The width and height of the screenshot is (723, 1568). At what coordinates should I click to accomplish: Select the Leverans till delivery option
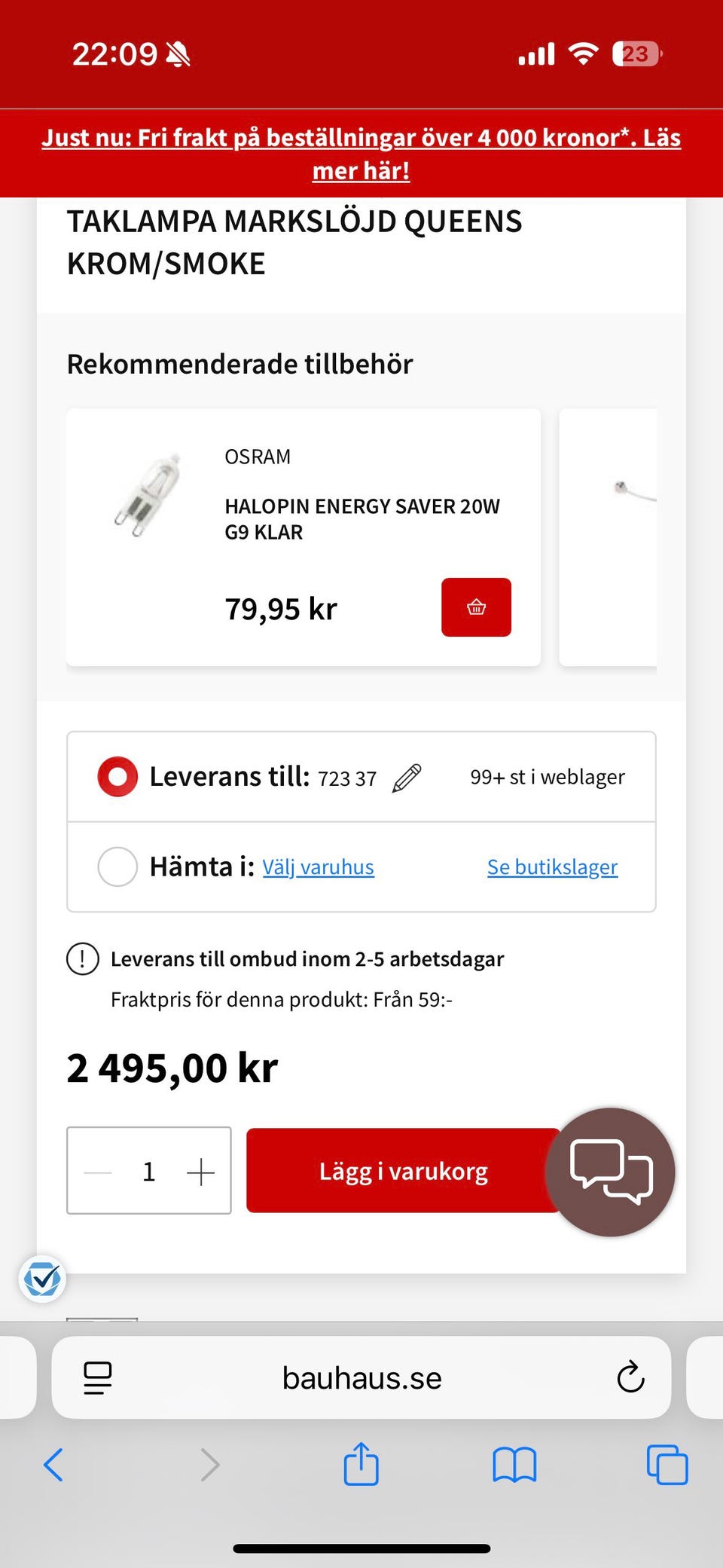pos(117,777)
